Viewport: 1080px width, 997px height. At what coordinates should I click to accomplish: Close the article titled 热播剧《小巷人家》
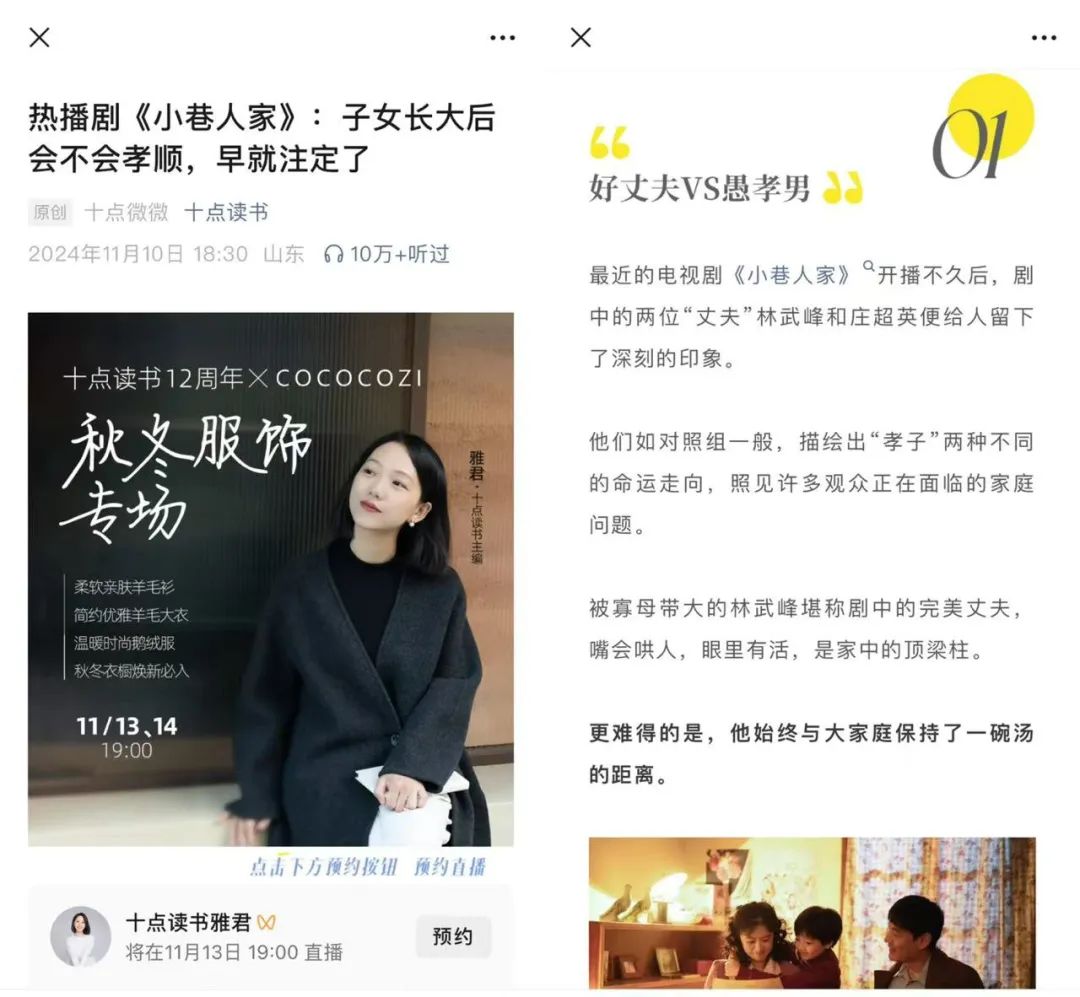coord(39,38)
